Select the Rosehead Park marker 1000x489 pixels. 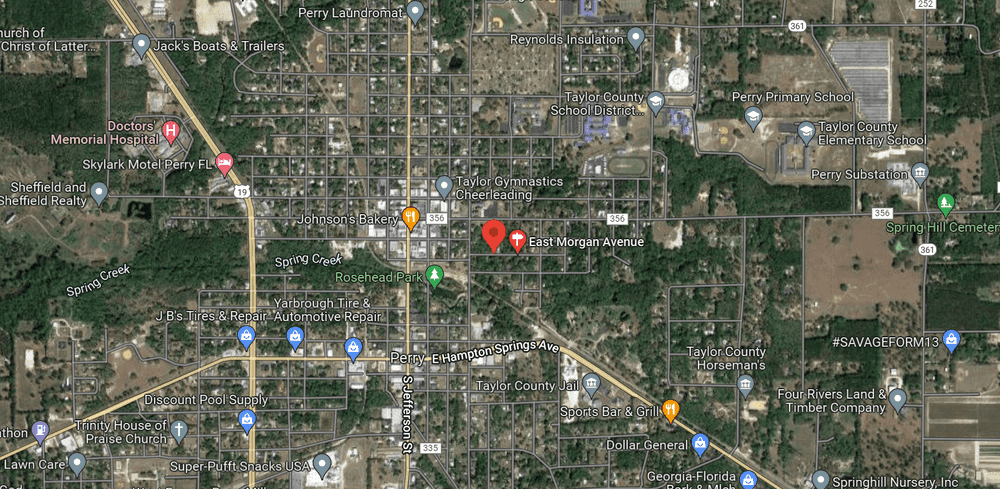434,274
